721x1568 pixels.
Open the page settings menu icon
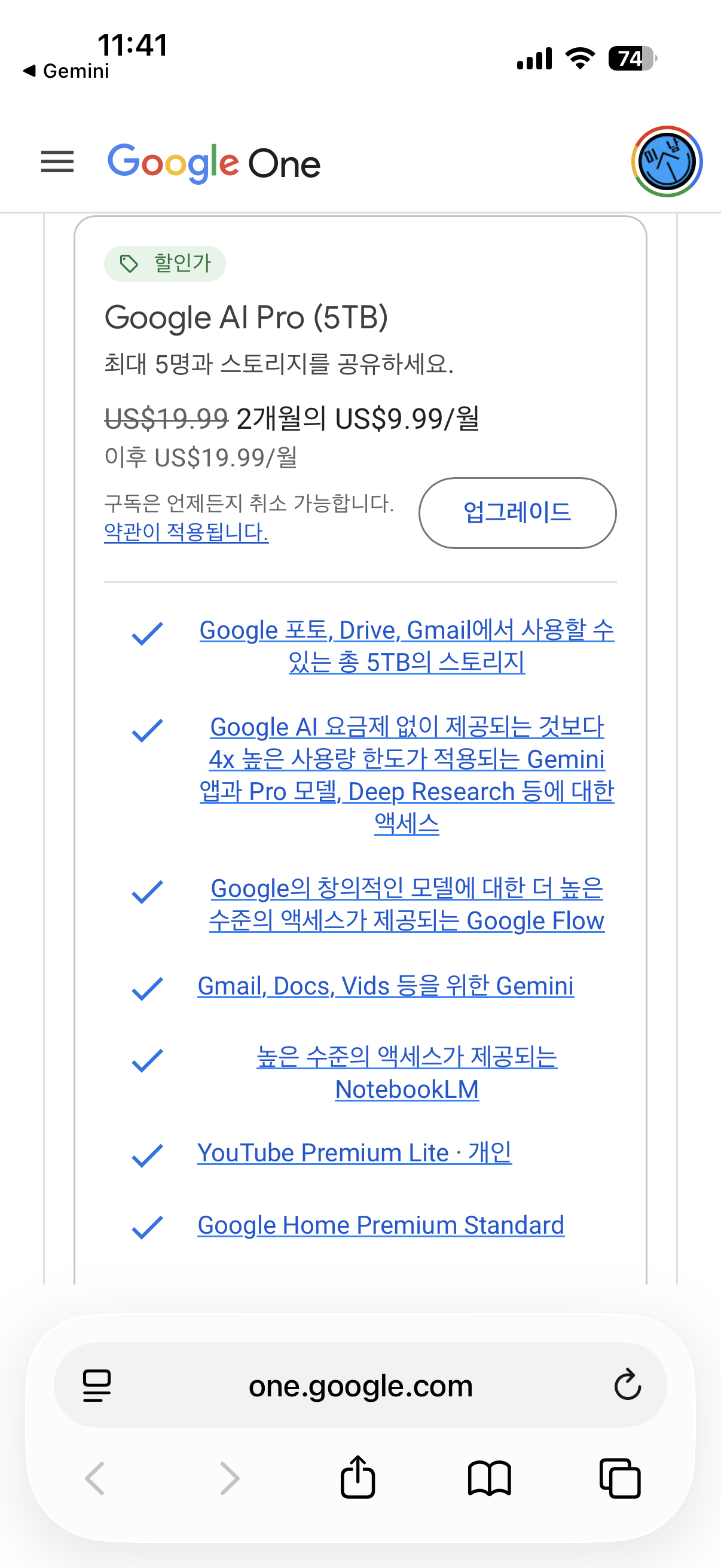click(x=97, y=1386)
